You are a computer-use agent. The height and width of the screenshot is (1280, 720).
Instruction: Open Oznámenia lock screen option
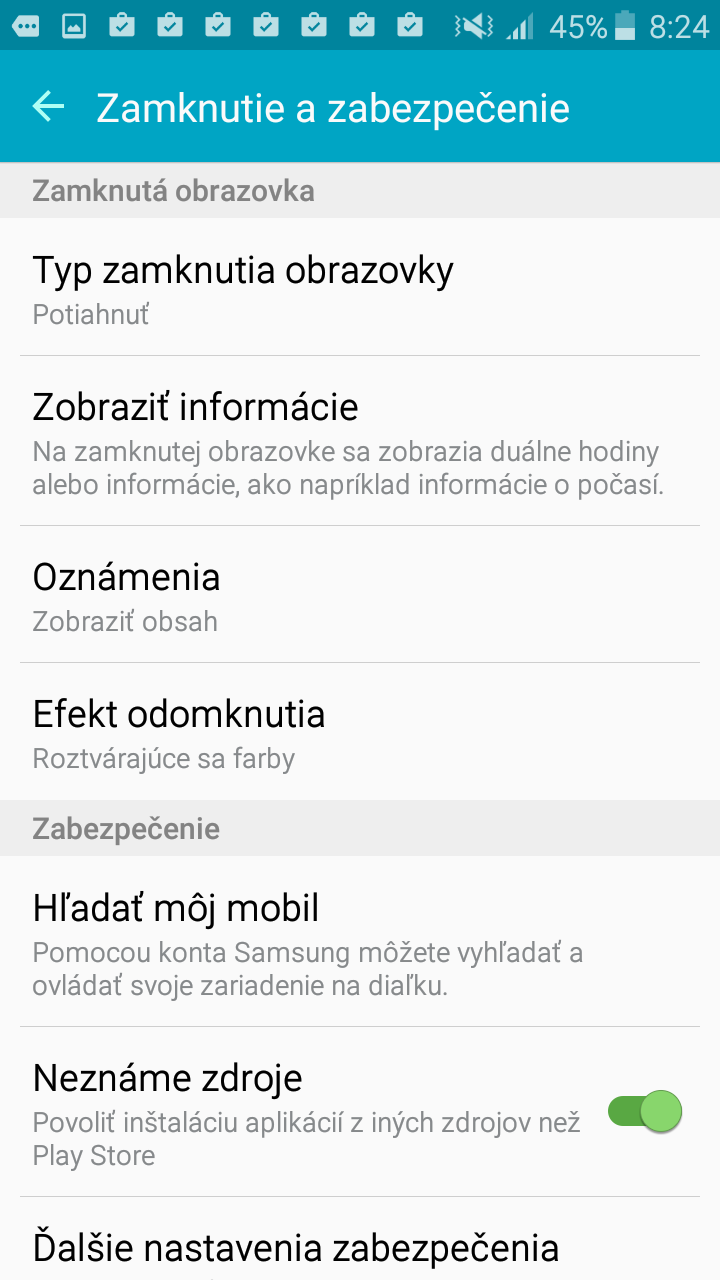(x=360, y=595)
